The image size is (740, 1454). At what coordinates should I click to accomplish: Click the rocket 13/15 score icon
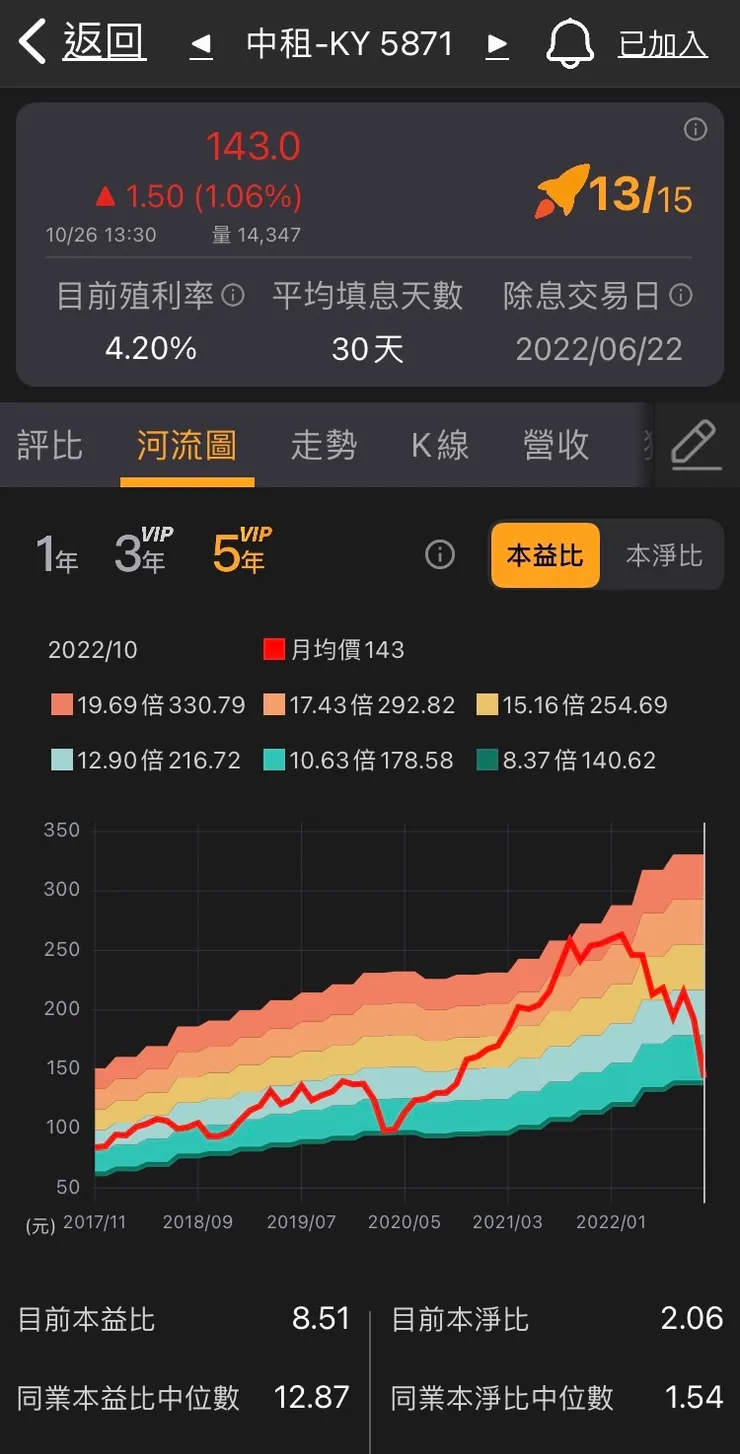click(x=613, y=195)
